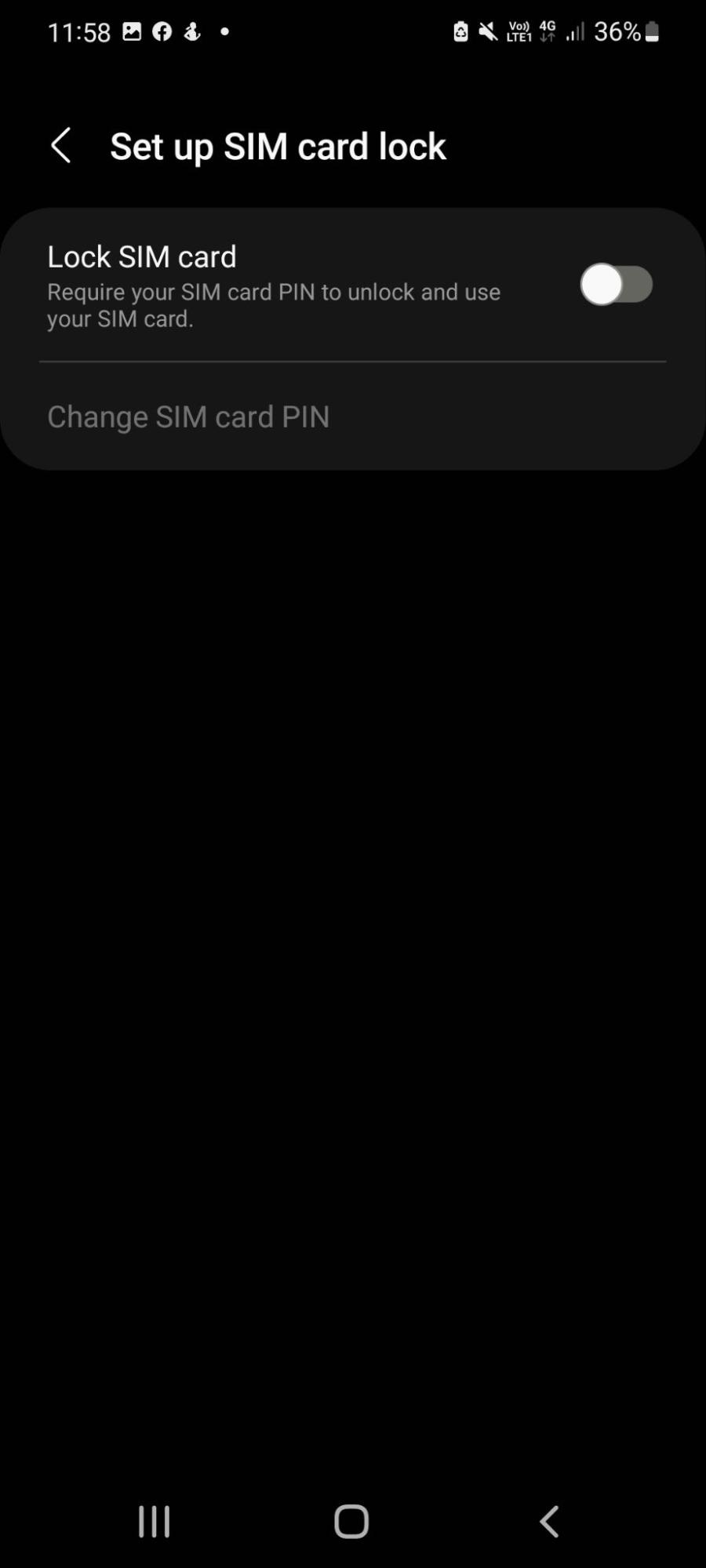The width and height of the screenshot is (706, 1568).
Task: Enable the Lock SIM card switch
Action: 616,284
